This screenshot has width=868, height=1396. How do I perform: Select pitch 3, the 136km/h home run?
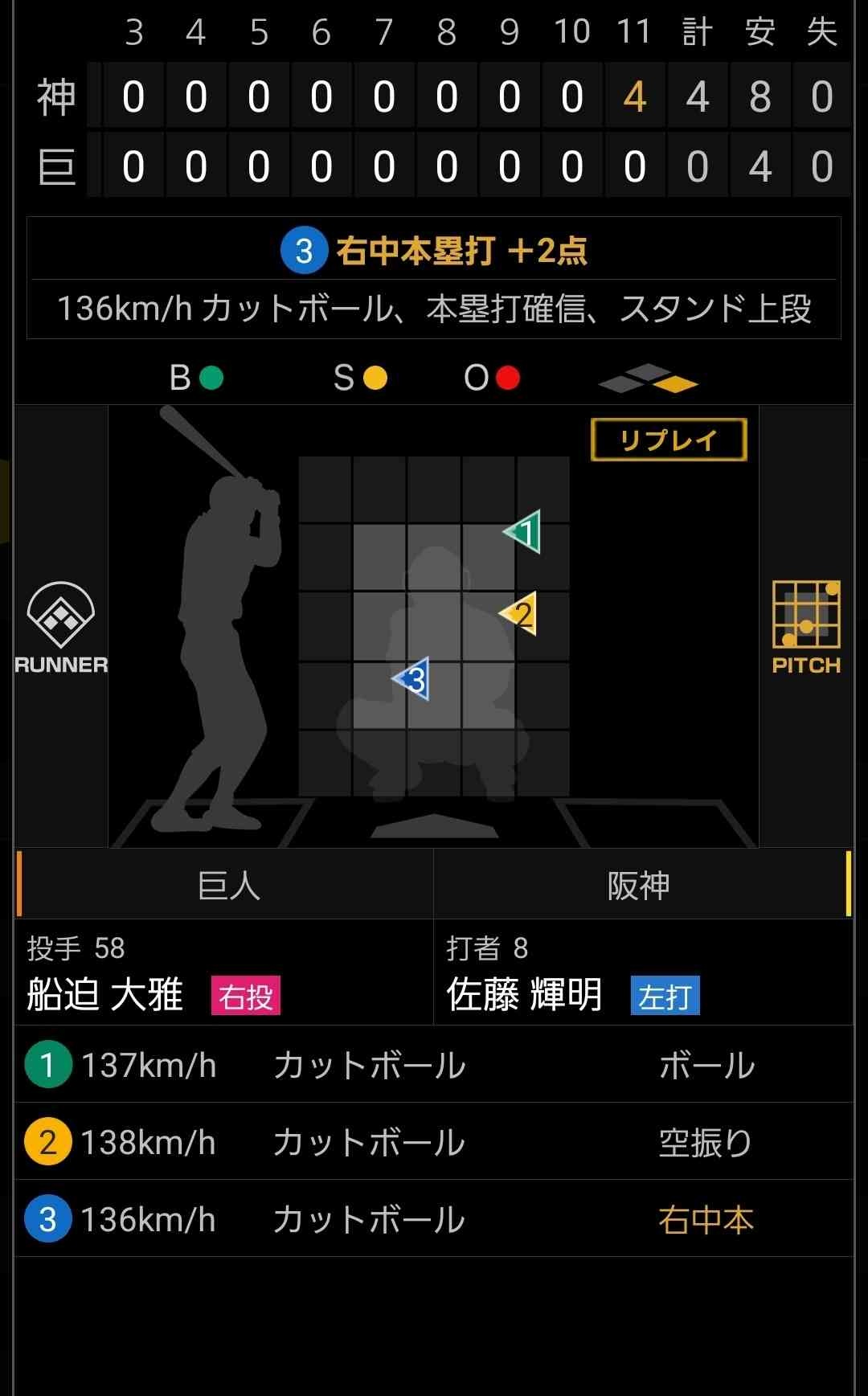[x=434, y=1219]
